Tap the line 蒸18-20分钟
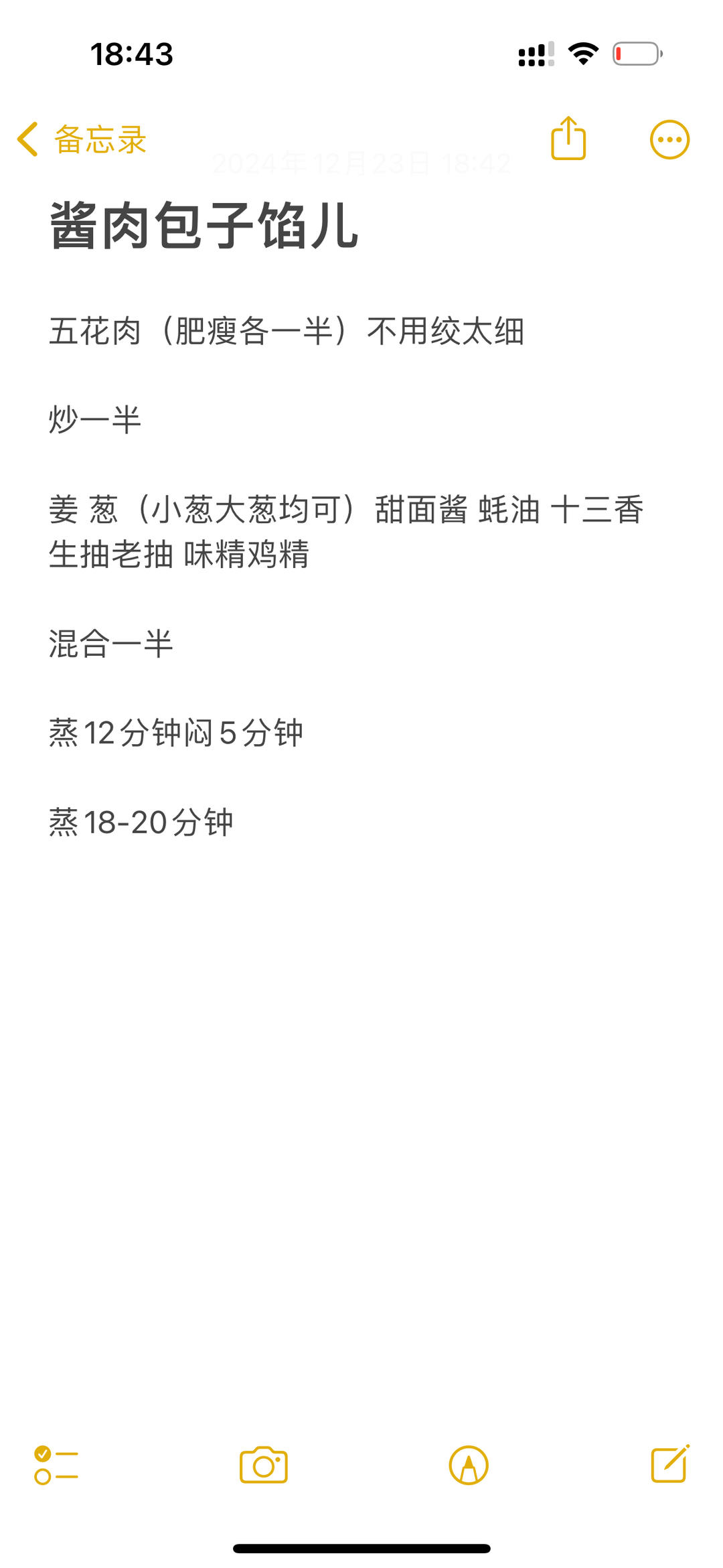Viewport: 723px width, 1568px height. click(142, 823)
